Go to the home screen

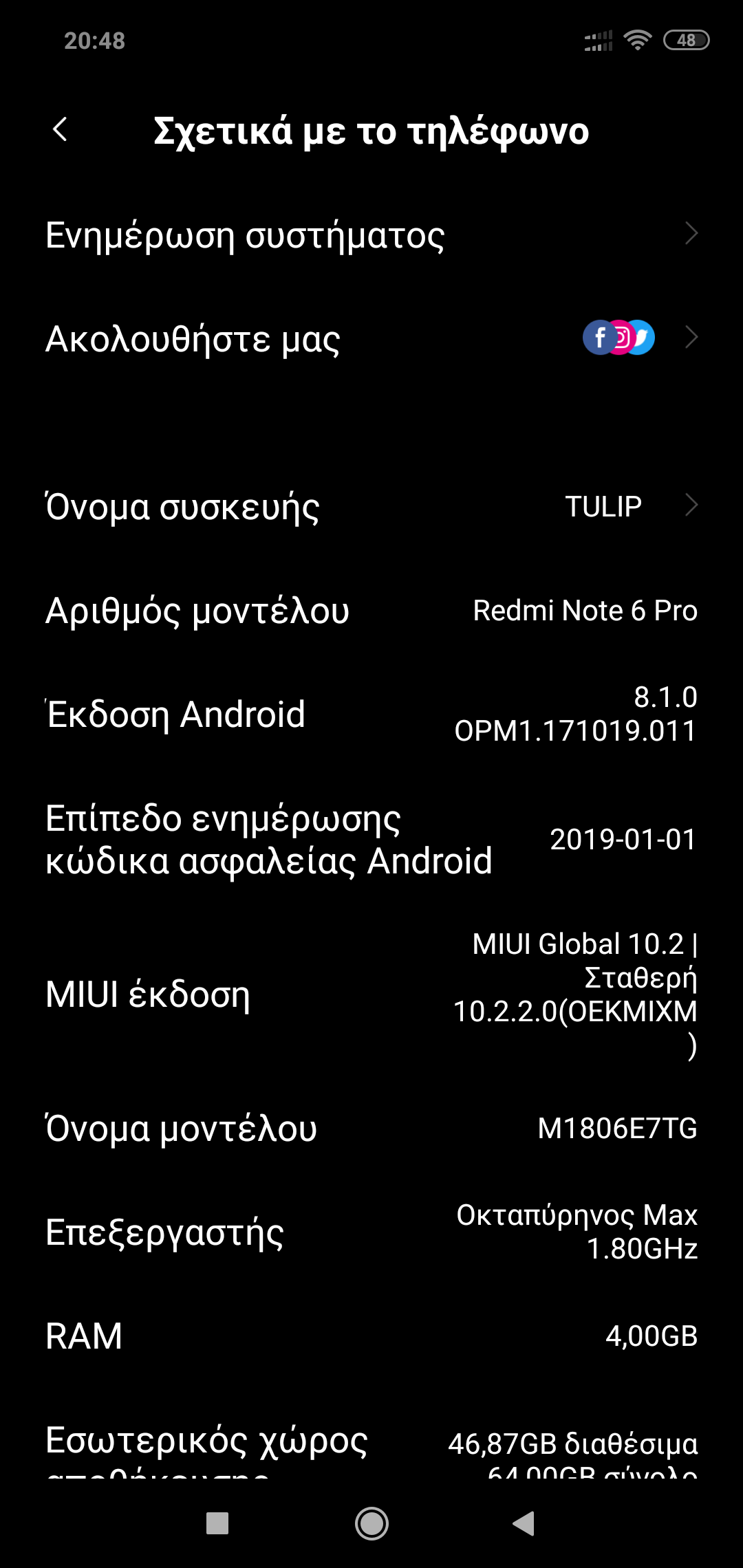(371, 1523)
